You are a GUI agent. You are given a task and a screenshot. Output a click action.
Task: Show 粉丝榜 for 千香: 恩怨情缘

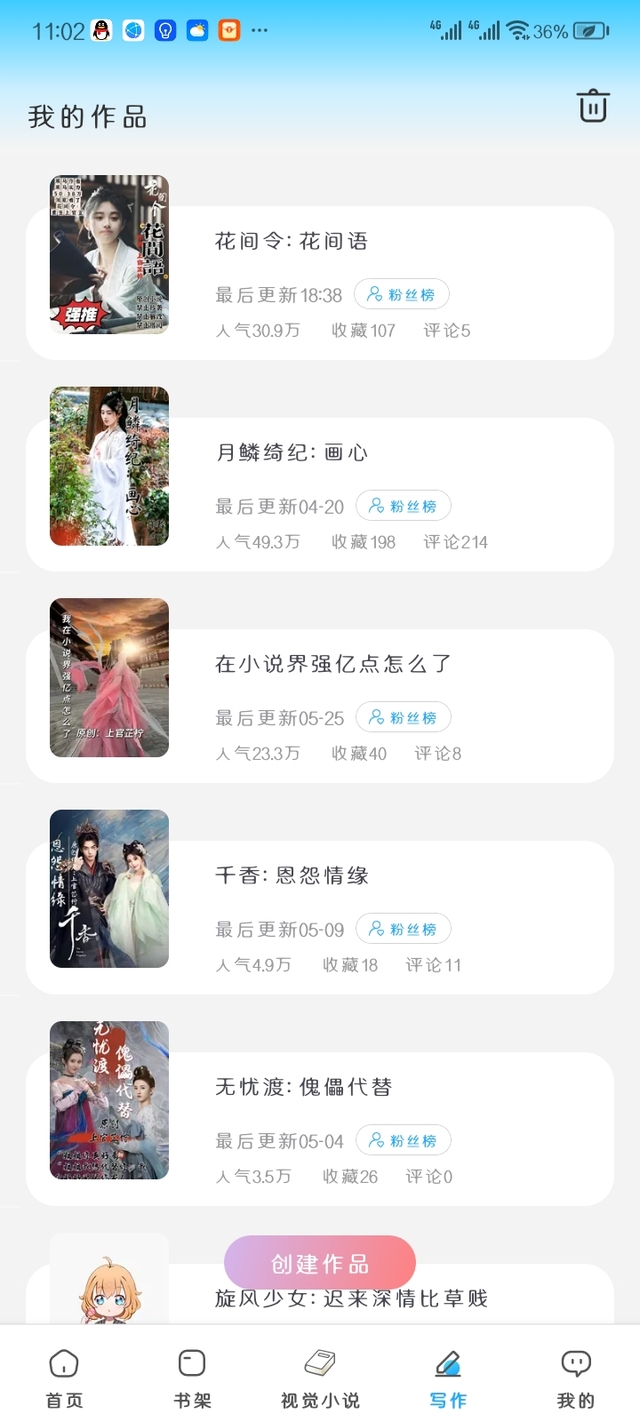click(x=404, y=929)
